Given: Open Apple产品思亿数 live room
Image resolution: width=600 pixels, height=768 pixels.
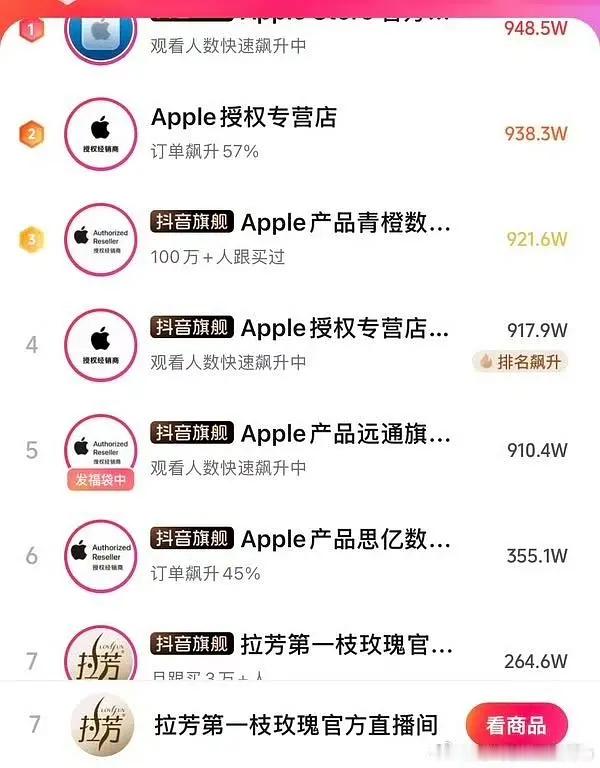Looking at the screenshot, I should (x=300, y=556).
